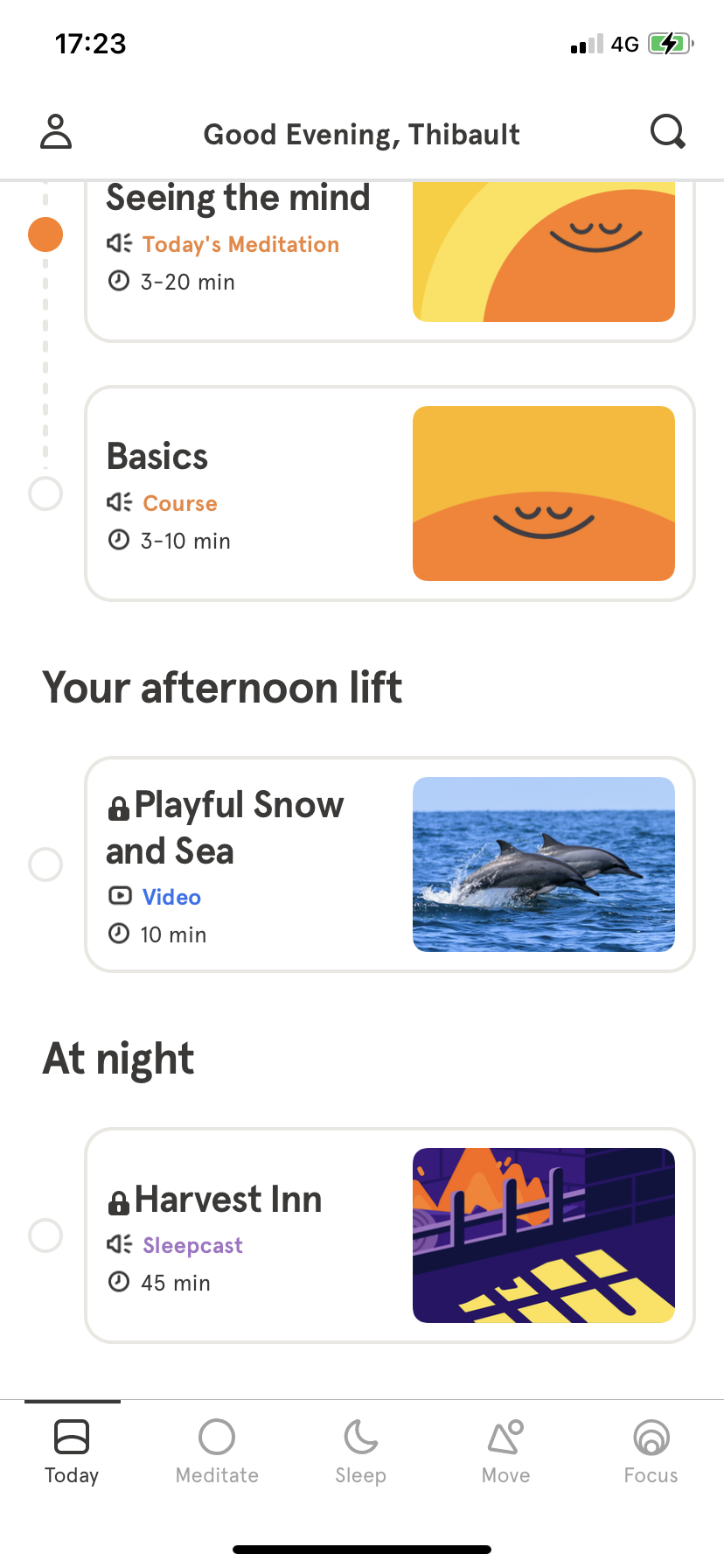Select the empty circle next to Basics
This screenshot has height=1568, width=724.
(x=45, y=493)
